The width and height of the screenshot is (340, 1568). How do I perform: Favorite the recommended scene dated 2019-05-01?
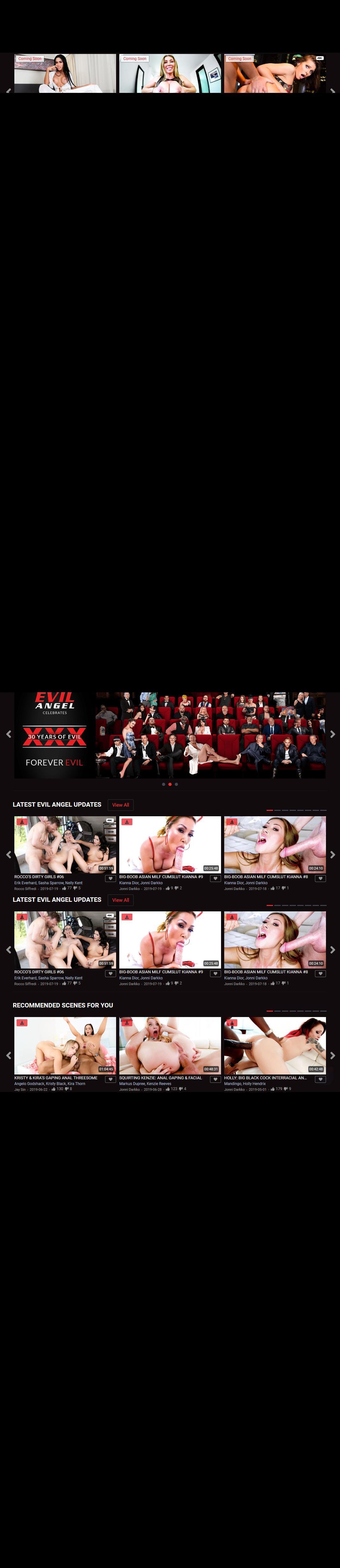[320, 1079]
